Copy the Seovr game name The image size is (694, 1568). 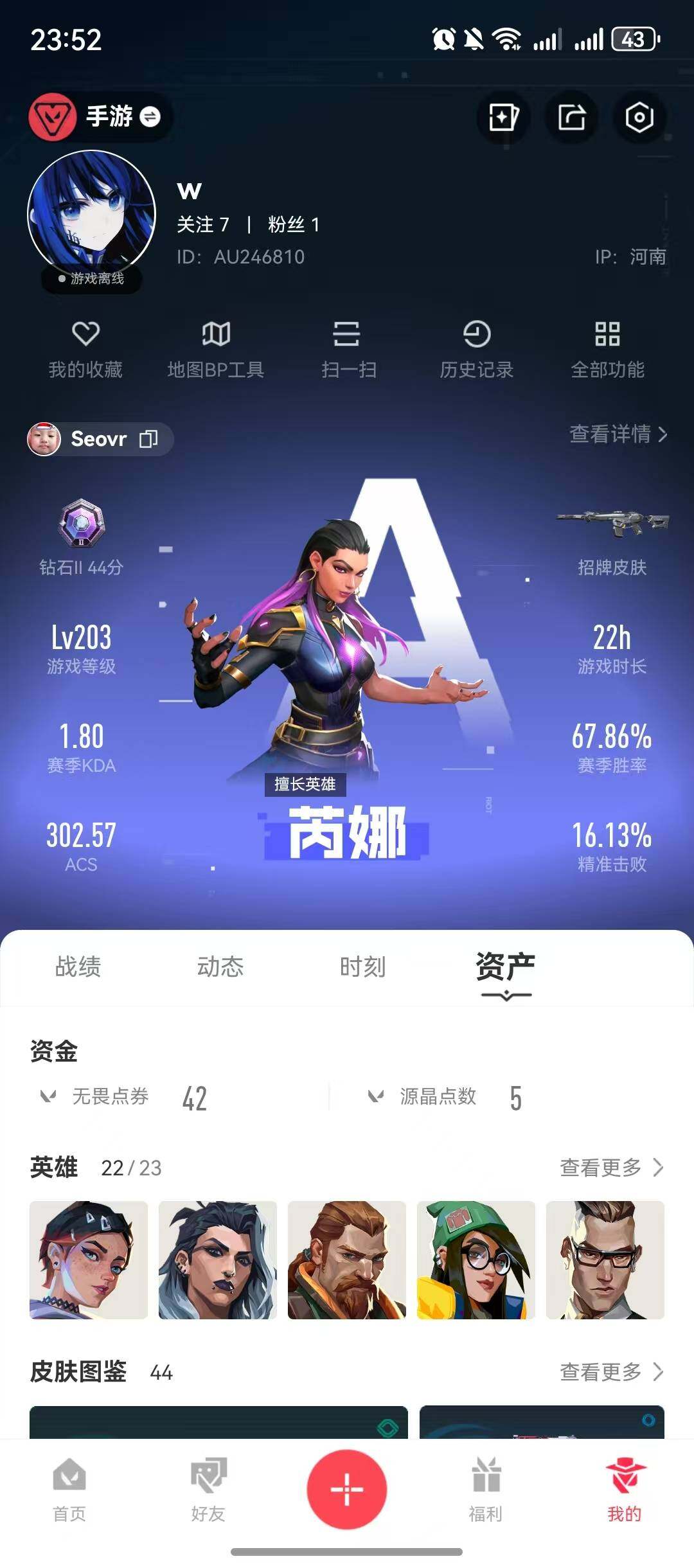point(148,439)
